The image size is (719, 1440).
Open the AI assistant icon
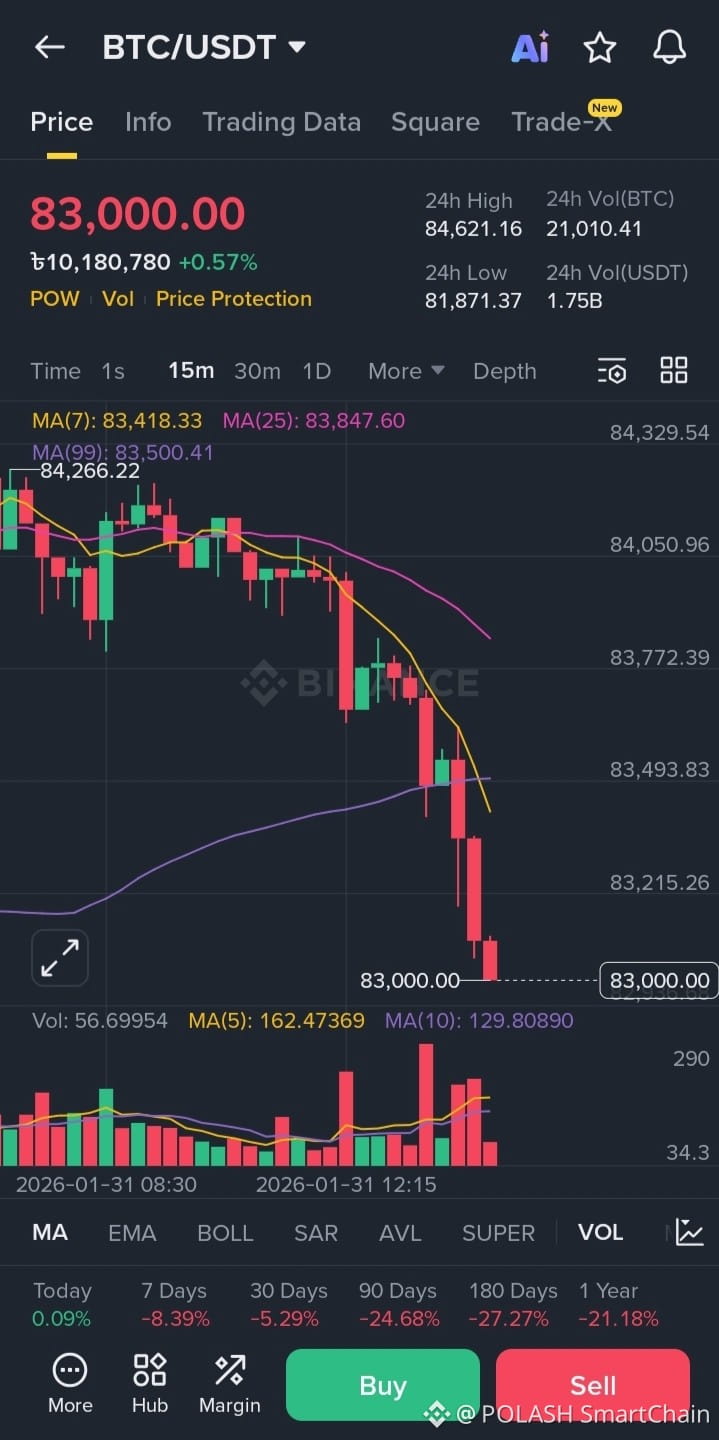pyautogui.click(x=530, y=47)
